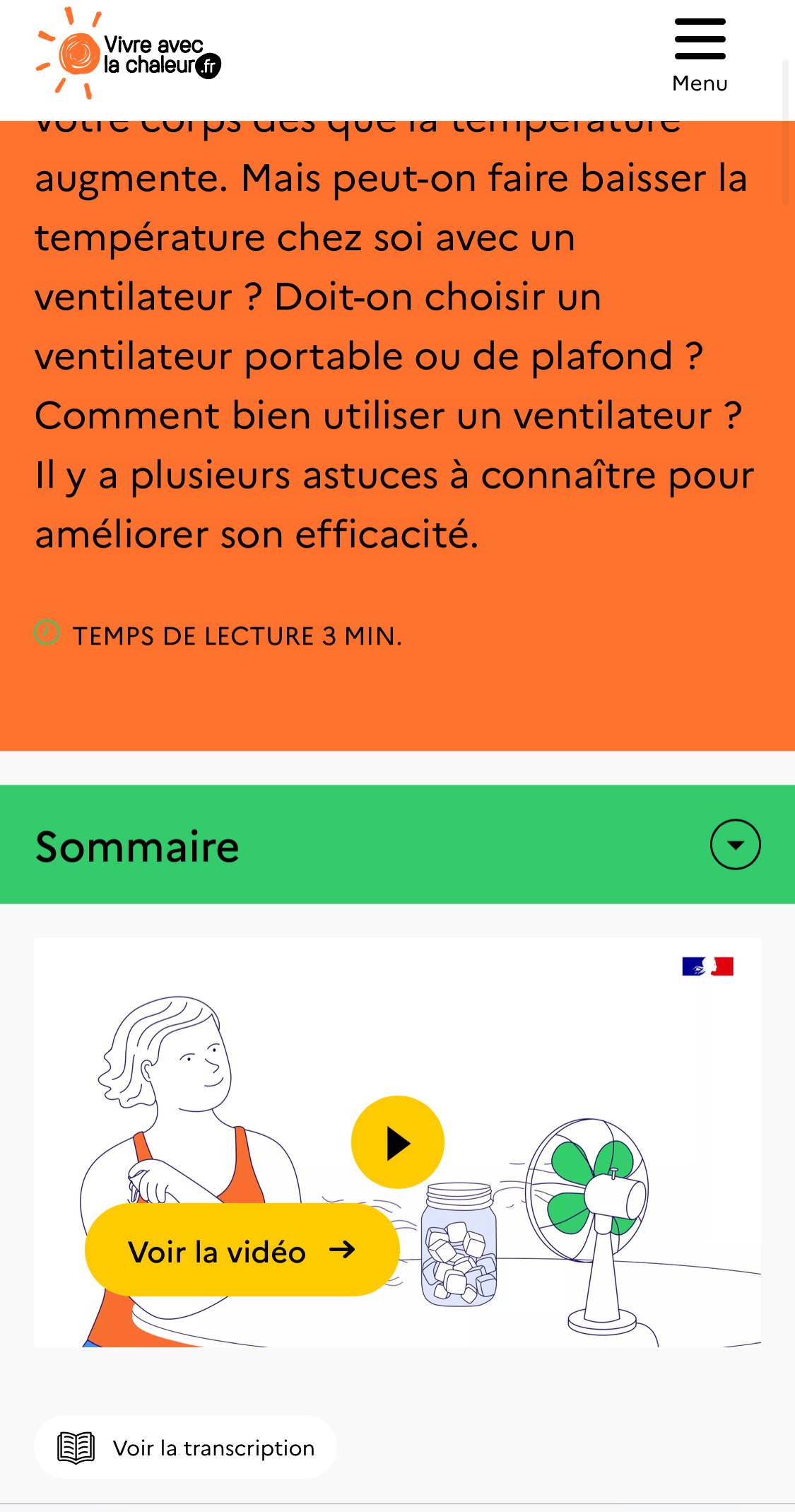Open Voir la transcription
The height and width of the screenshot is (1512, 795).
point(185,1448)
